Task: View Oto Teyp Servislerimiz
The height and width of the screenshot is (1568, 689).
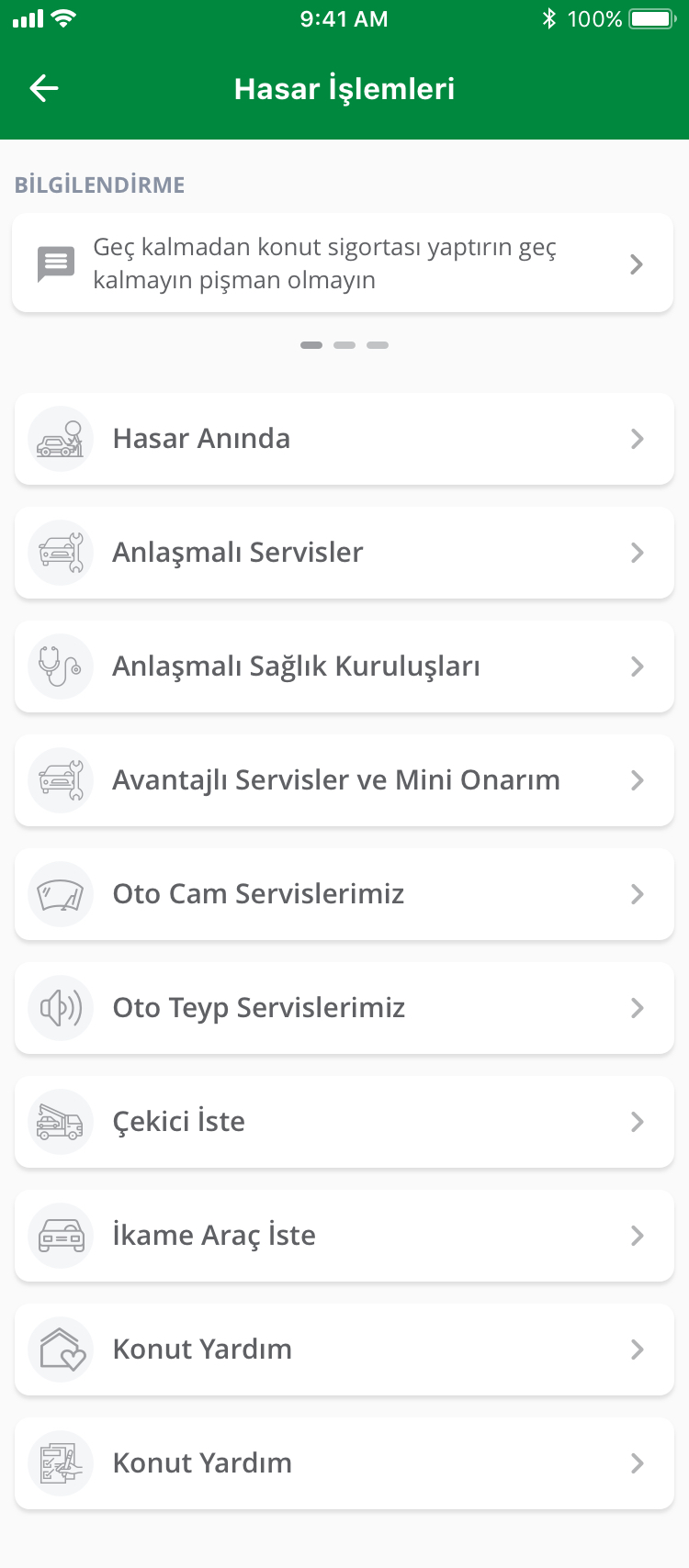Action: tap(344, 1008)
